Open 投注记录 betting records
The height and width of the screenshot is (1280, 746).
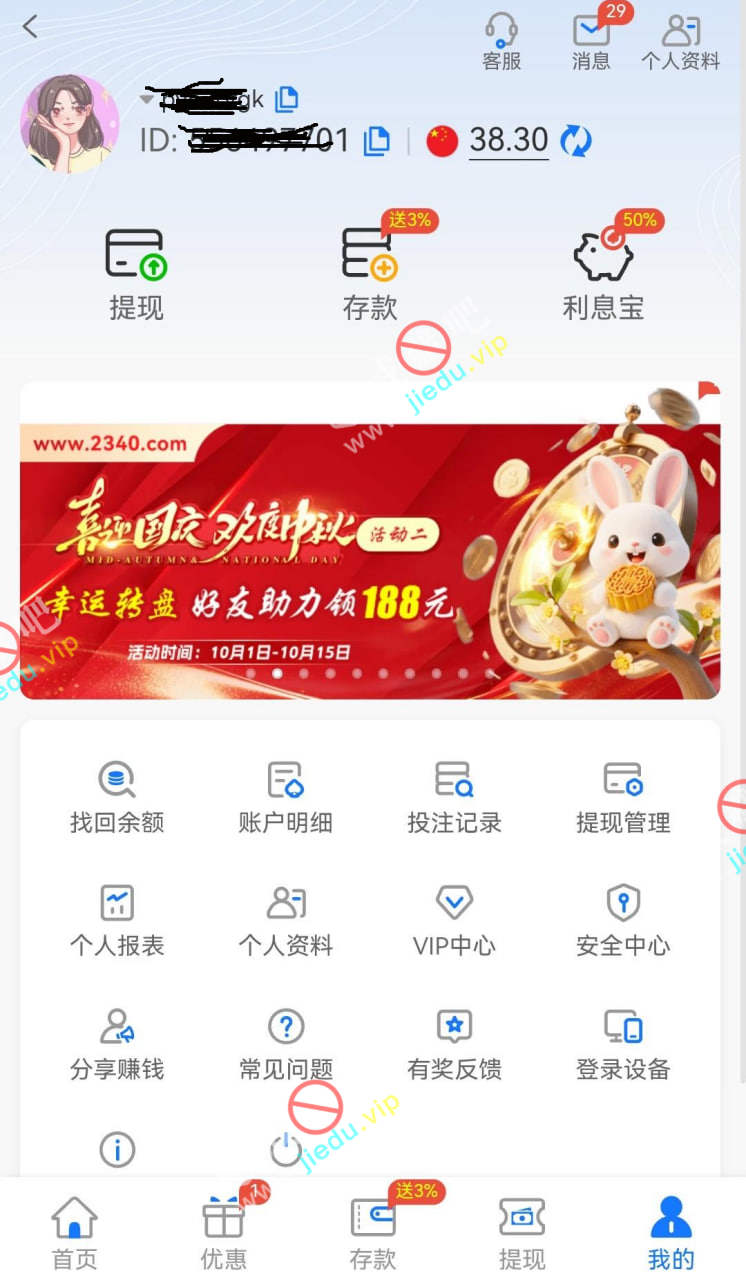[454, 797]
